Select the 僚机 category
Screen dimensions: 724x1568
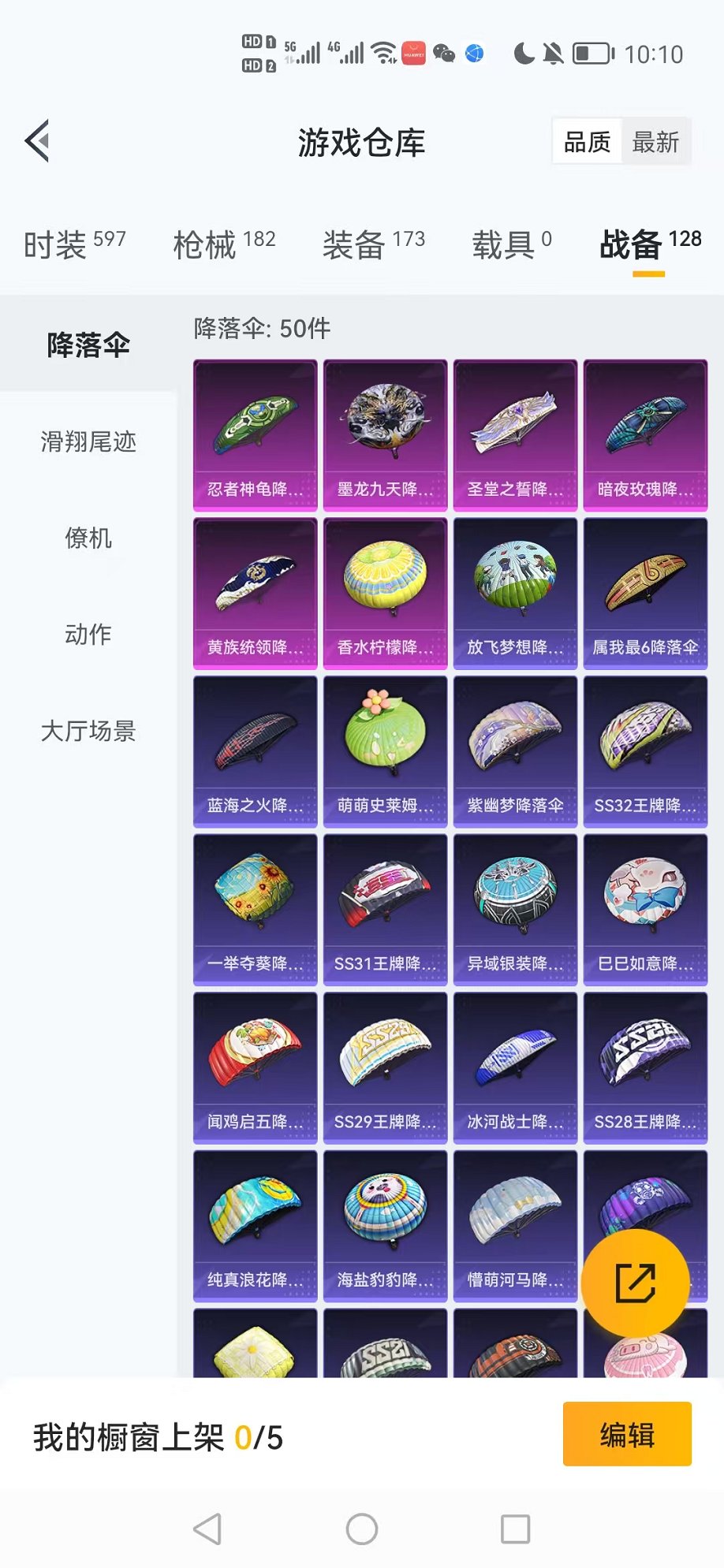tap(88, 538)
